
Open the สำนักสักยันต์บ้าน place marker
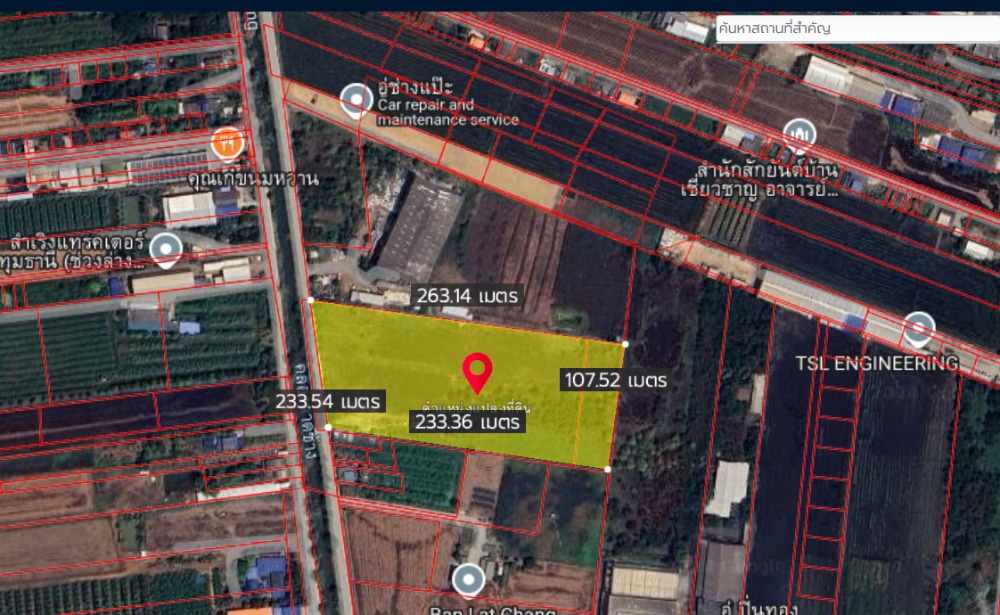[x=798, y=135]
